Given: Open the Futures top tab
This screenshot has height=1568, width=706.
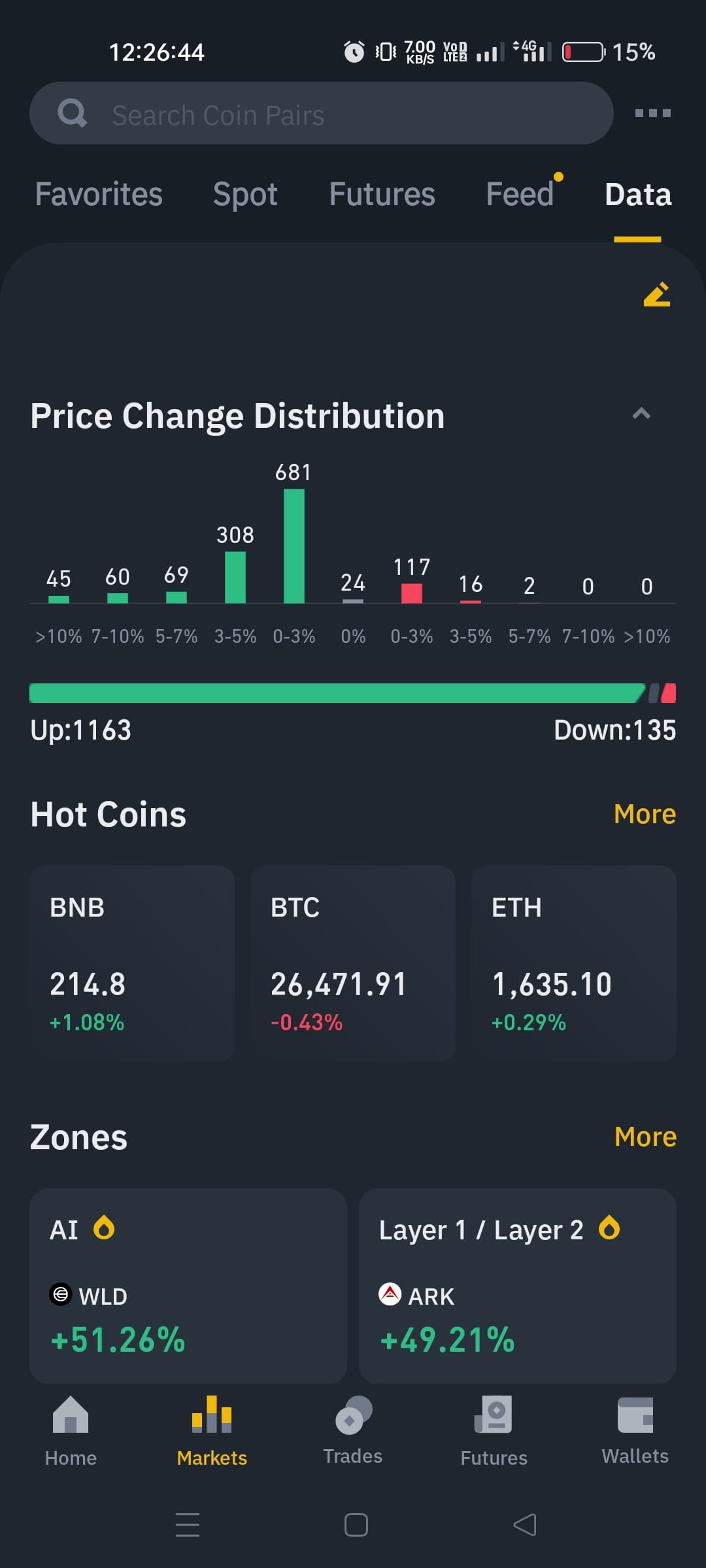Looking at the screenshot, I should 382,195.
